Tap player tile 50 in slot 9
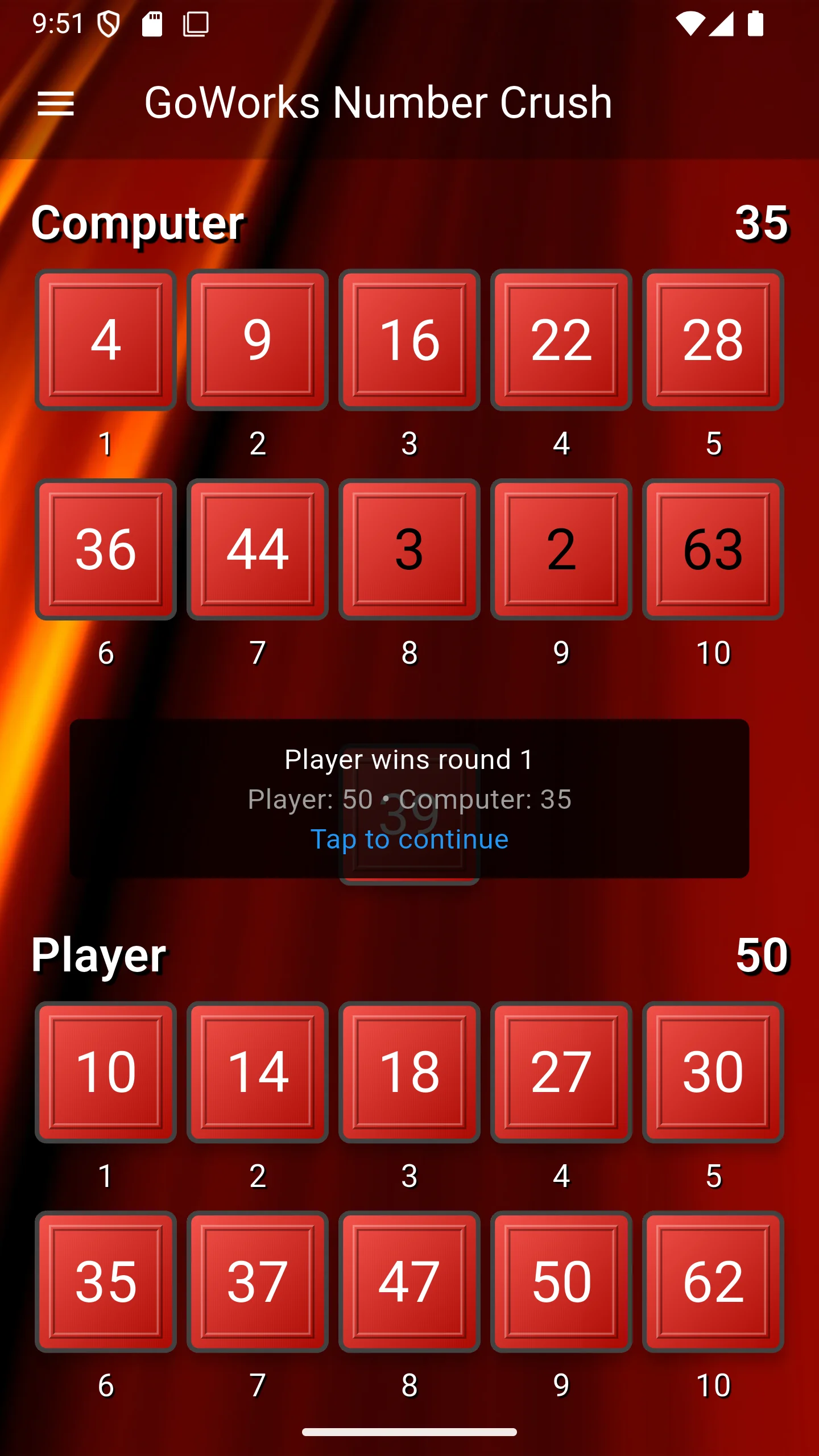 click(561, 1281)
